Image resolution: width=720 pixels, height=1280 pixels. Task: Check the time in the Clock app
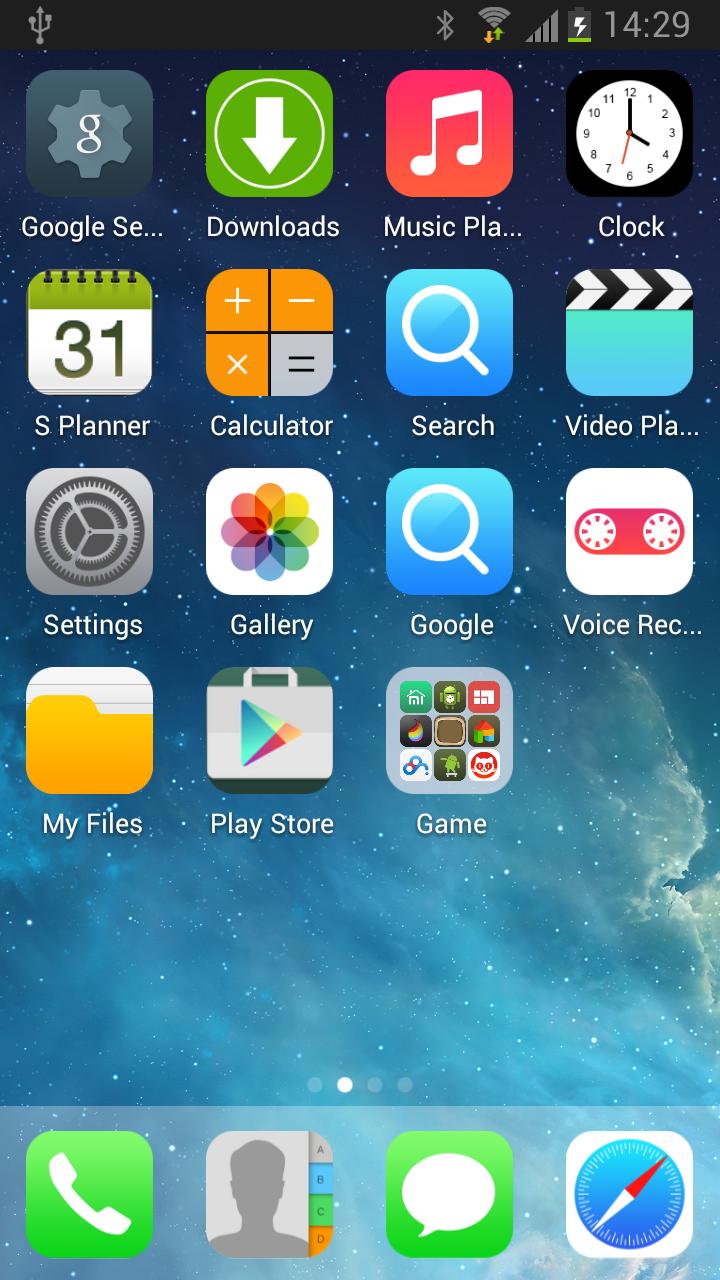(629, 133)
